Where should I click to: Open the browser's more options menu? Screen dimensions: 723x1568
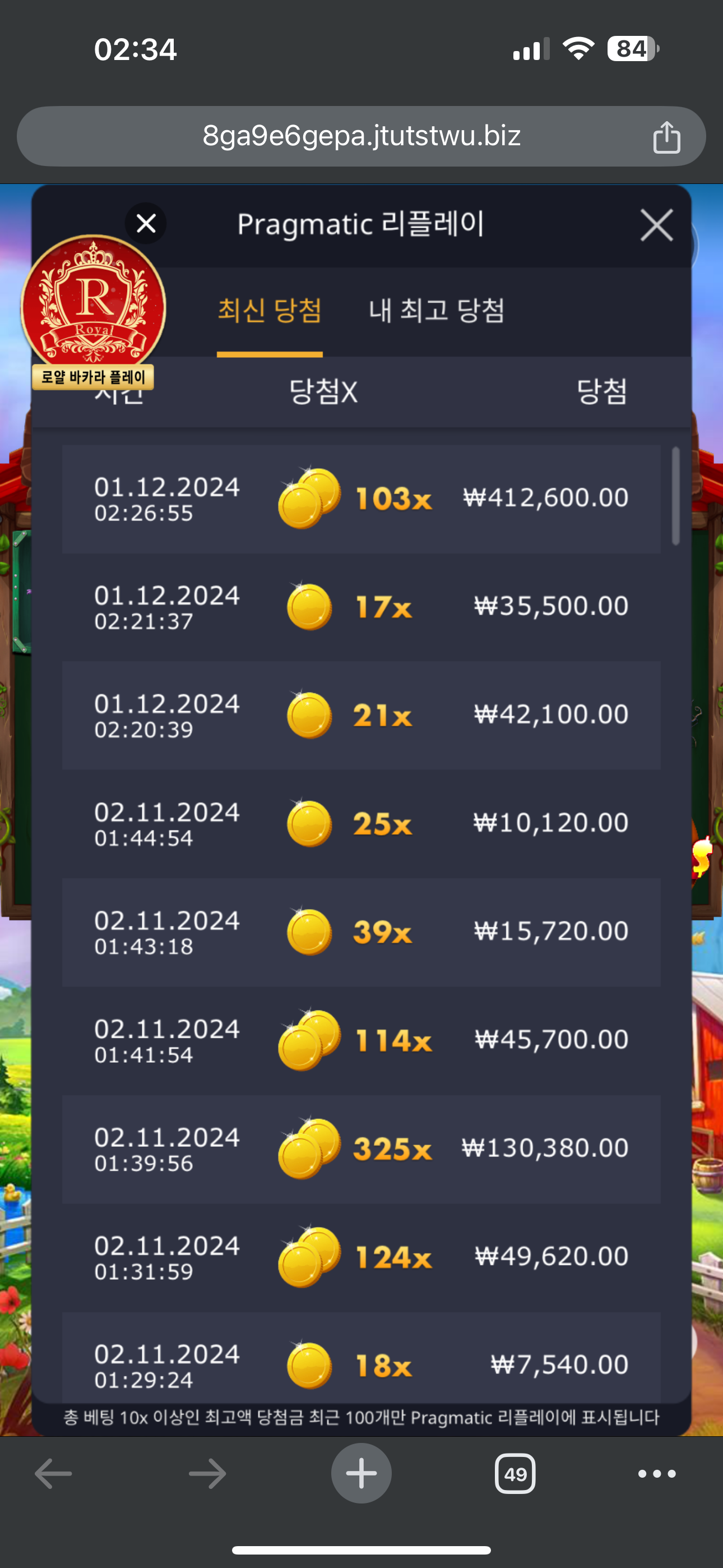point(656,1474)
